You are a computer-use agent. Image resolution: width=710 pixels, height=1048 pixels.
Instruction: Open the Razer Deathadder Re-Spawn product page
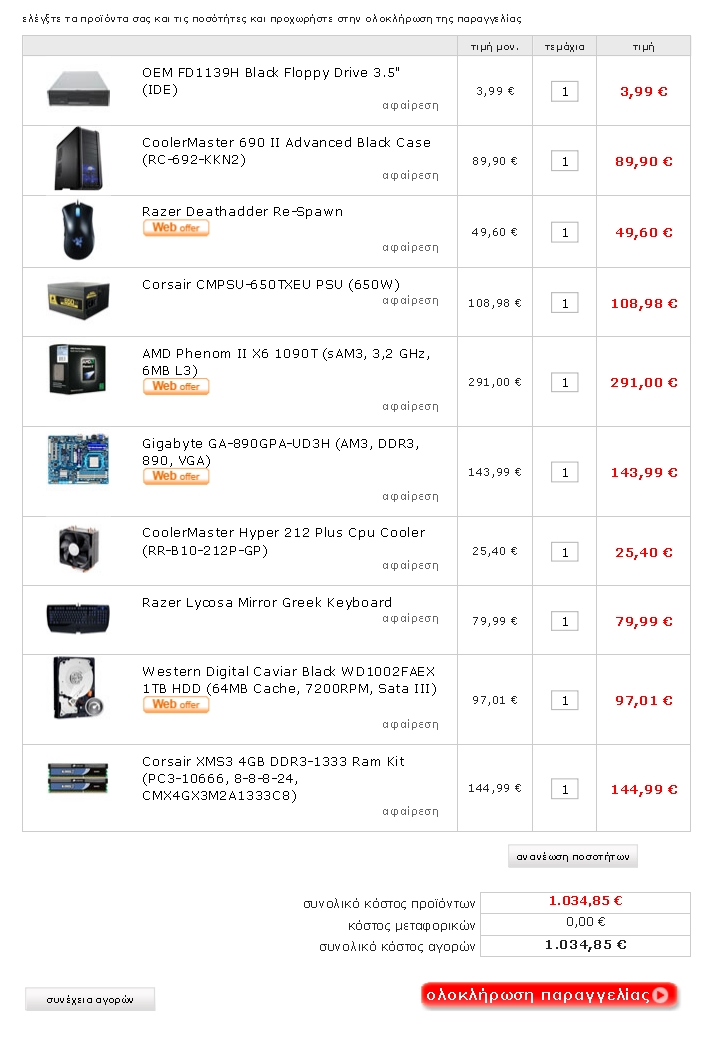tap(242, 211)
